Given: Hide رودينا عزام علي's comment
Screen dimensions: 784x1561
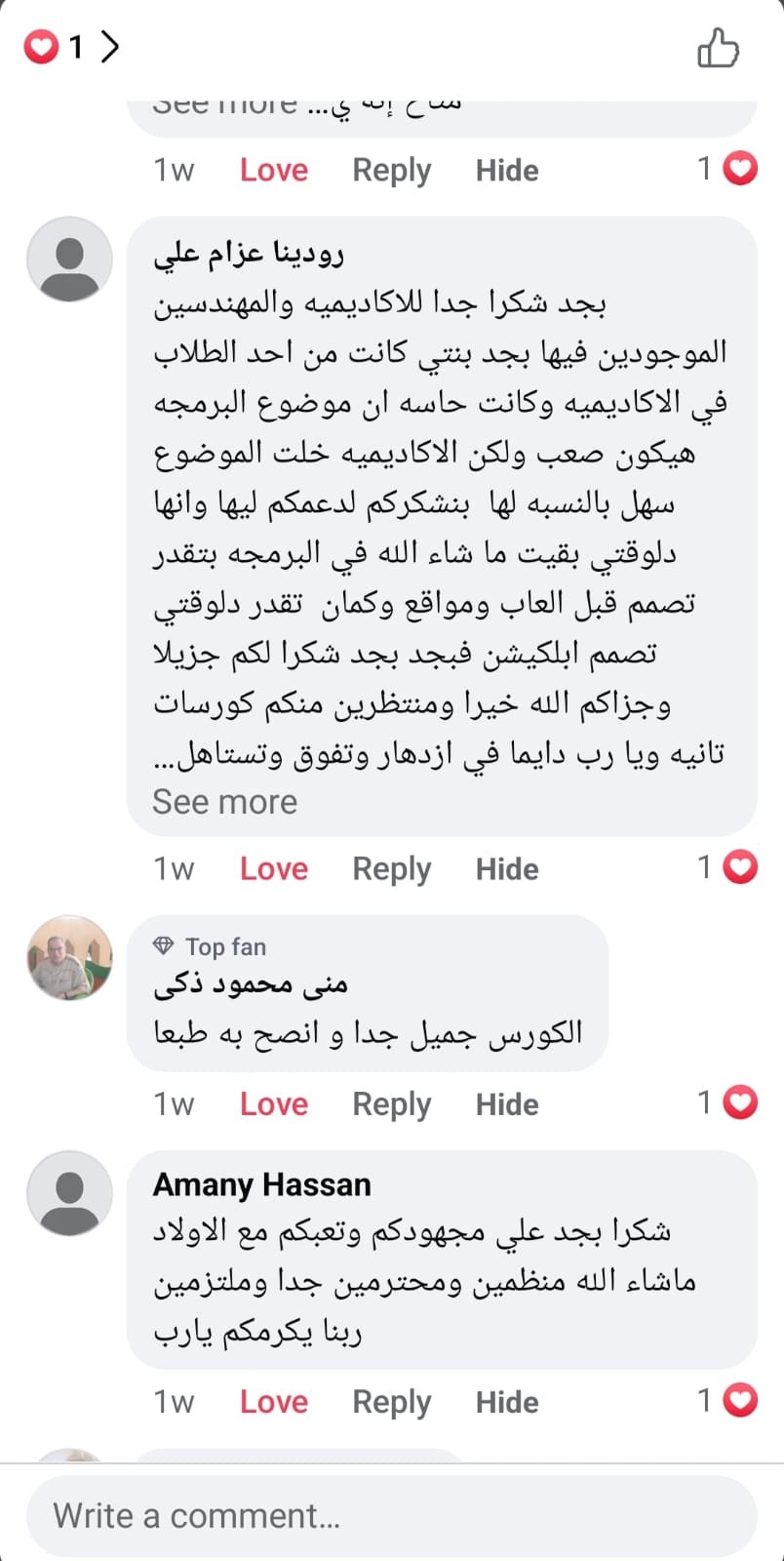Looking at the screenshot, I should coord(506,868).
